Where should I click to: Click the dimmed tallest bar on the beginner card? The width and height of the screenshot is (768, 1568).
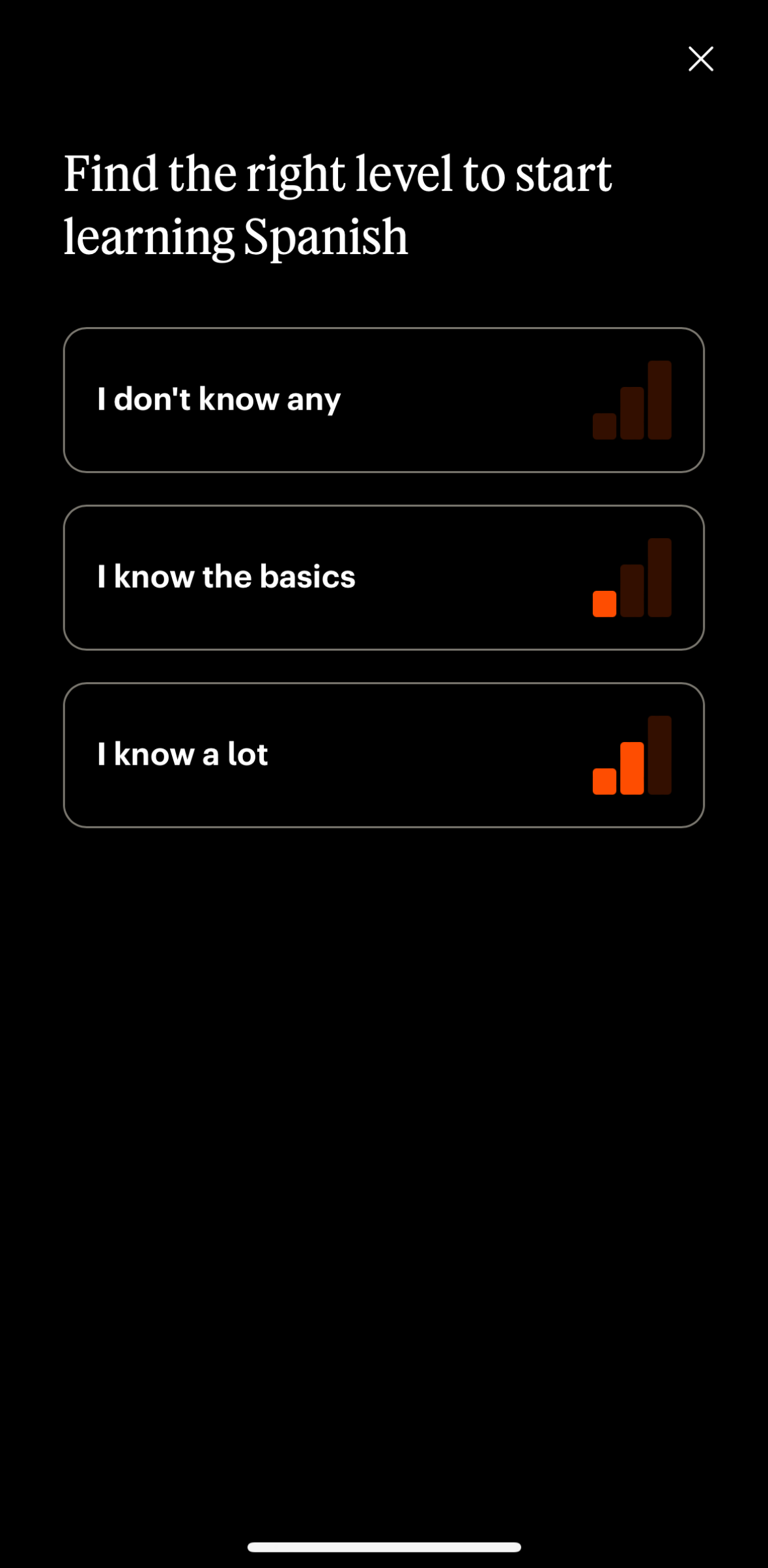(x=659, y=399)
